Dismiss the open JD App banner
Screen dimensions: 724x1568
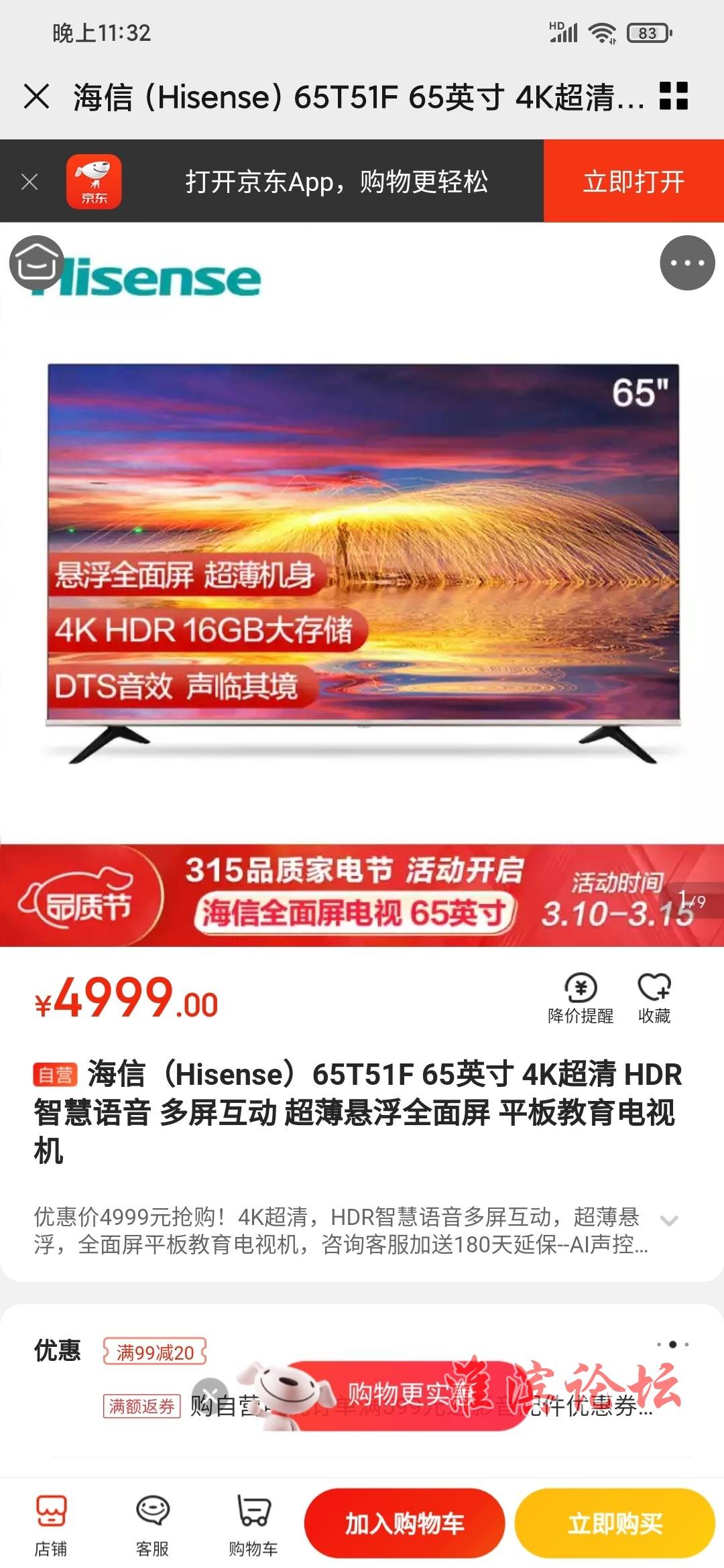click(29, 182)
